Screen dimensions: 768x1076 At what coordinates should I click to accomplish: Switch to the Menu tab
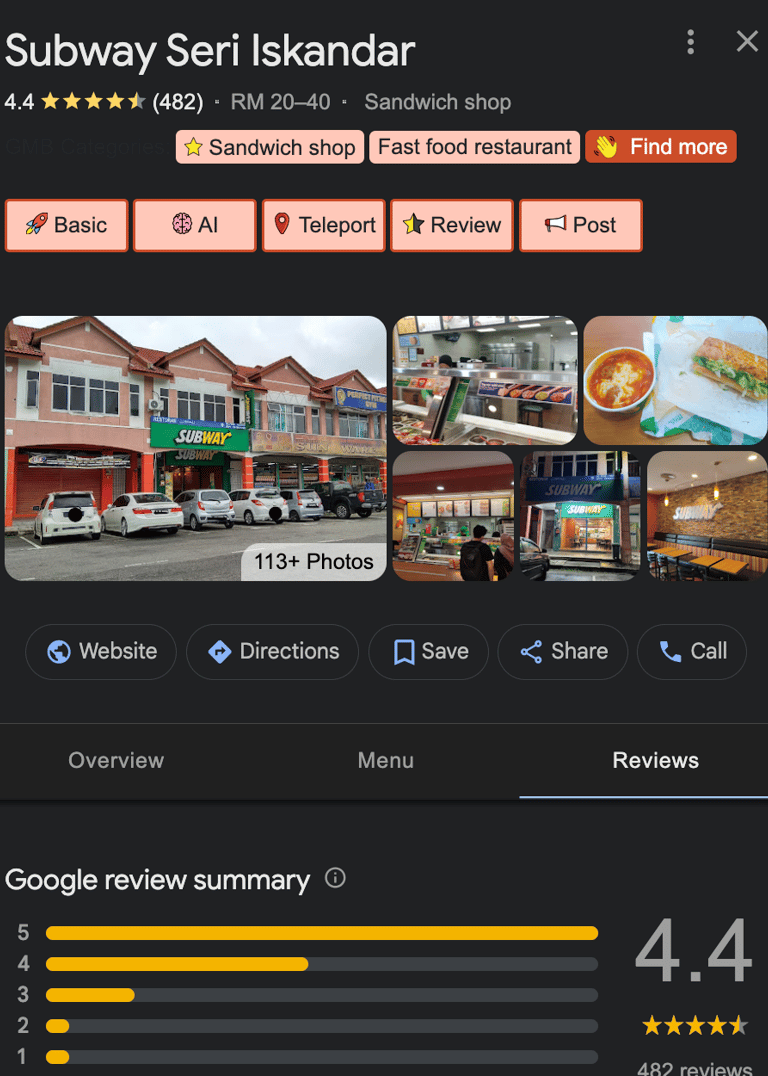(386, 761)
